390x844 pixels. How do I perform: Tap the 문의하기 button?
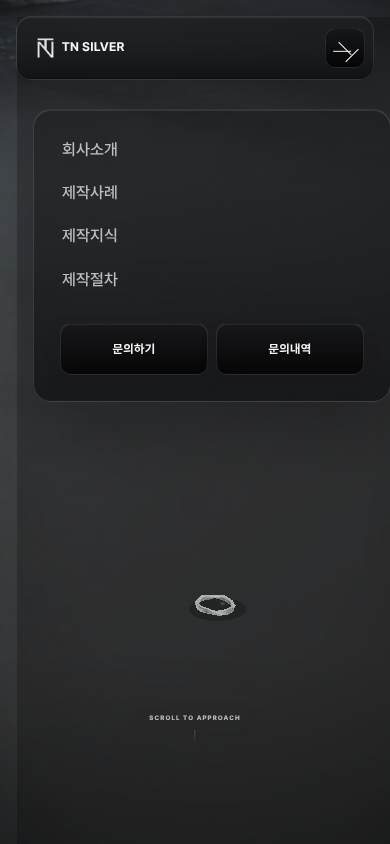tap(134, 349)
